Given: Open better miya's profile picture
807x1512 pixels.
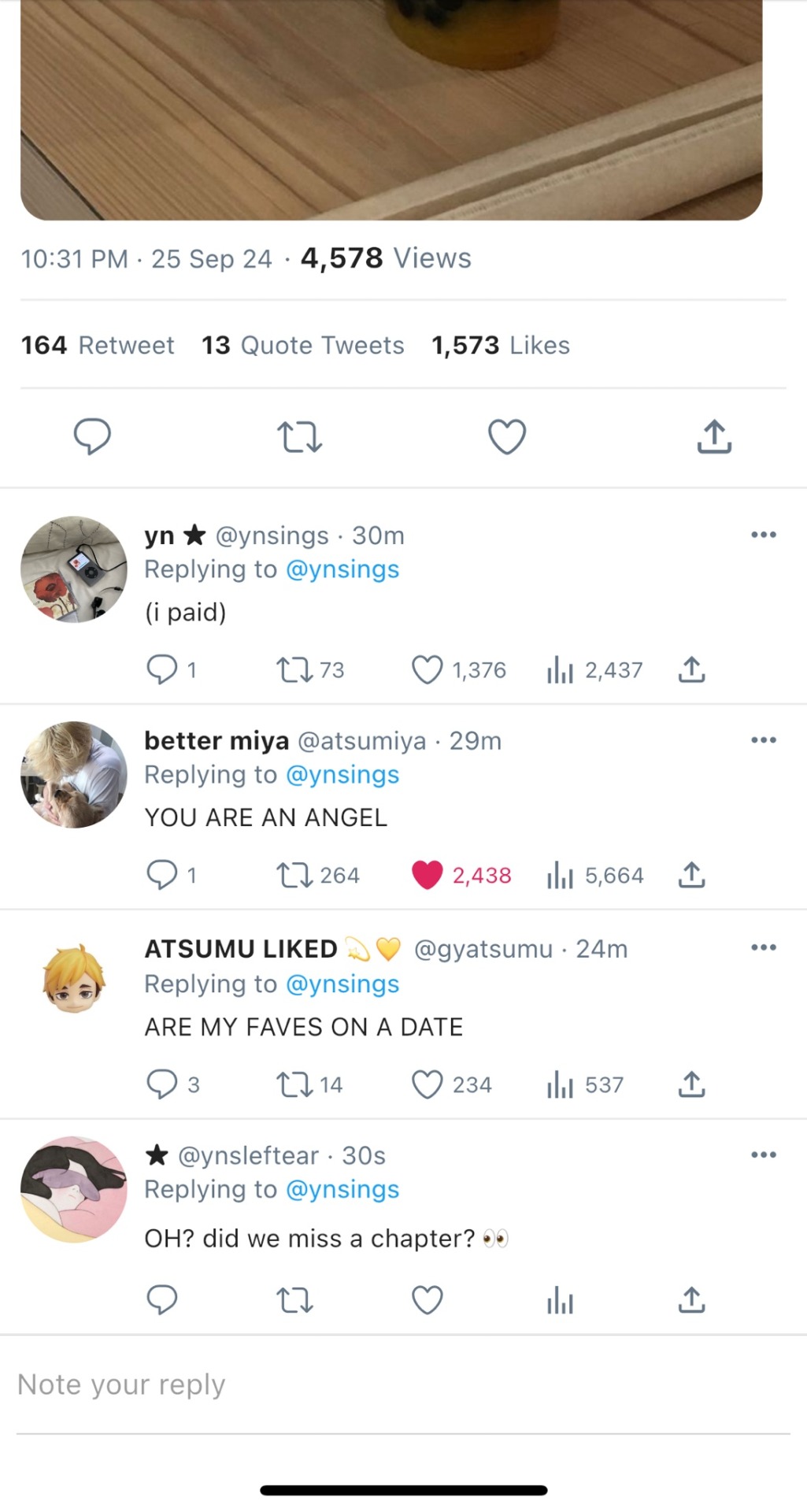Looking at the screenshot, I should pyautogui.click(x=73, y=774).
